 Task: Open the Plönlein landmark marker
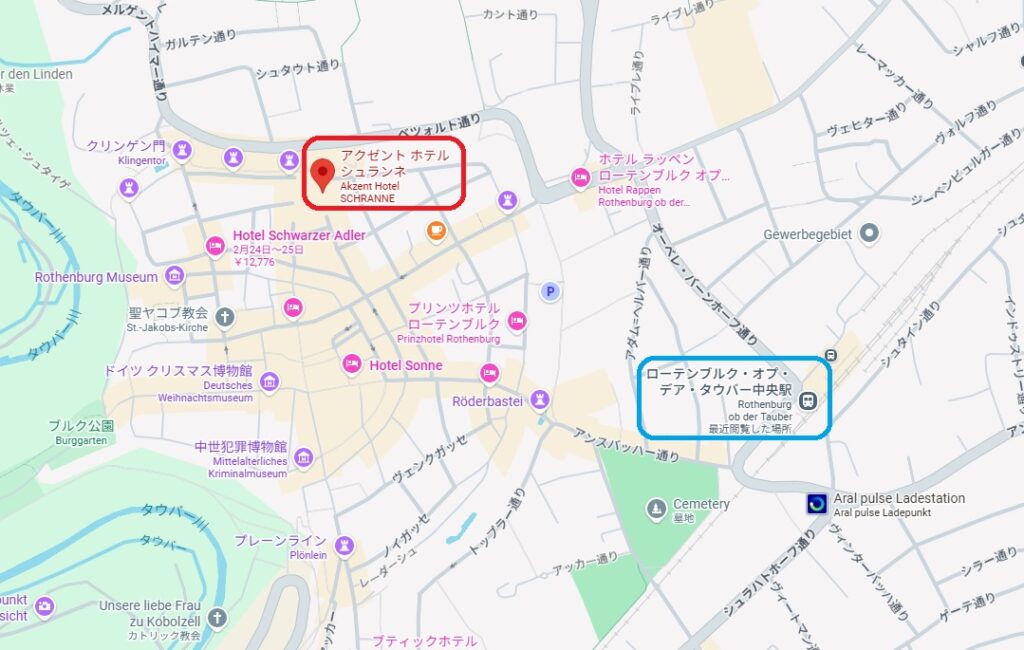click(x=345, y=545)
